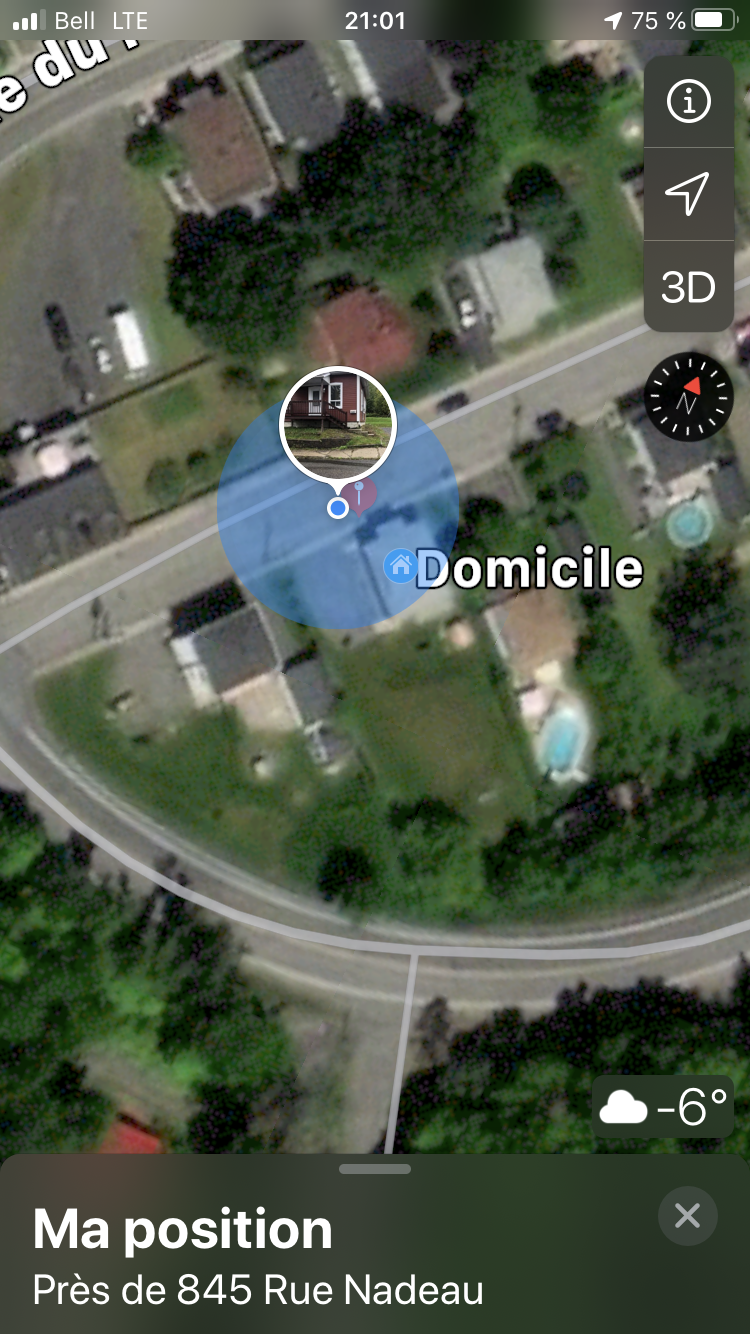The width and height of the screenshot is (750, 1334).
Task: Close the Ma position card
Action: point(687,1215)
